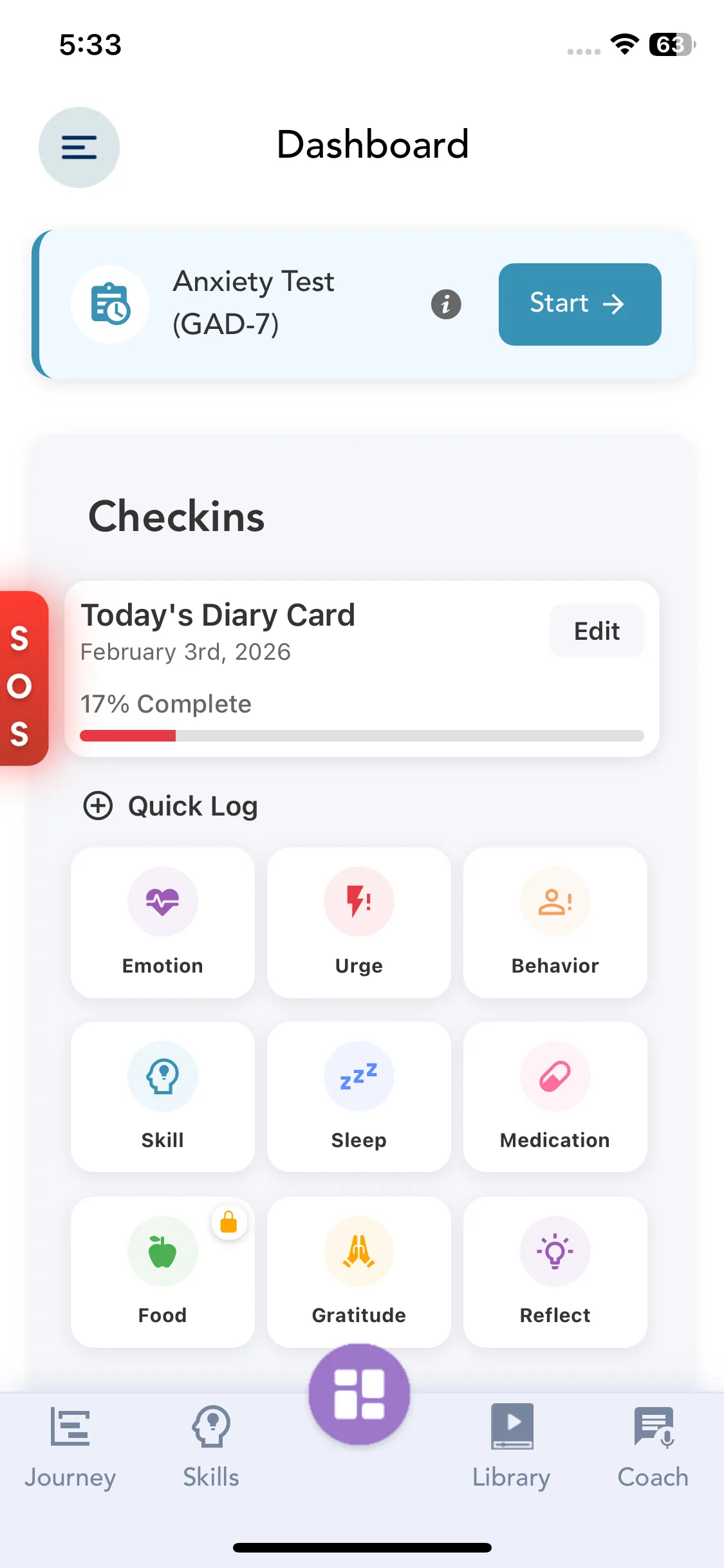The height and width of the screenshot is (1568, 724).
Task: Log an Emotion entry
Action: tap(163, 922)
